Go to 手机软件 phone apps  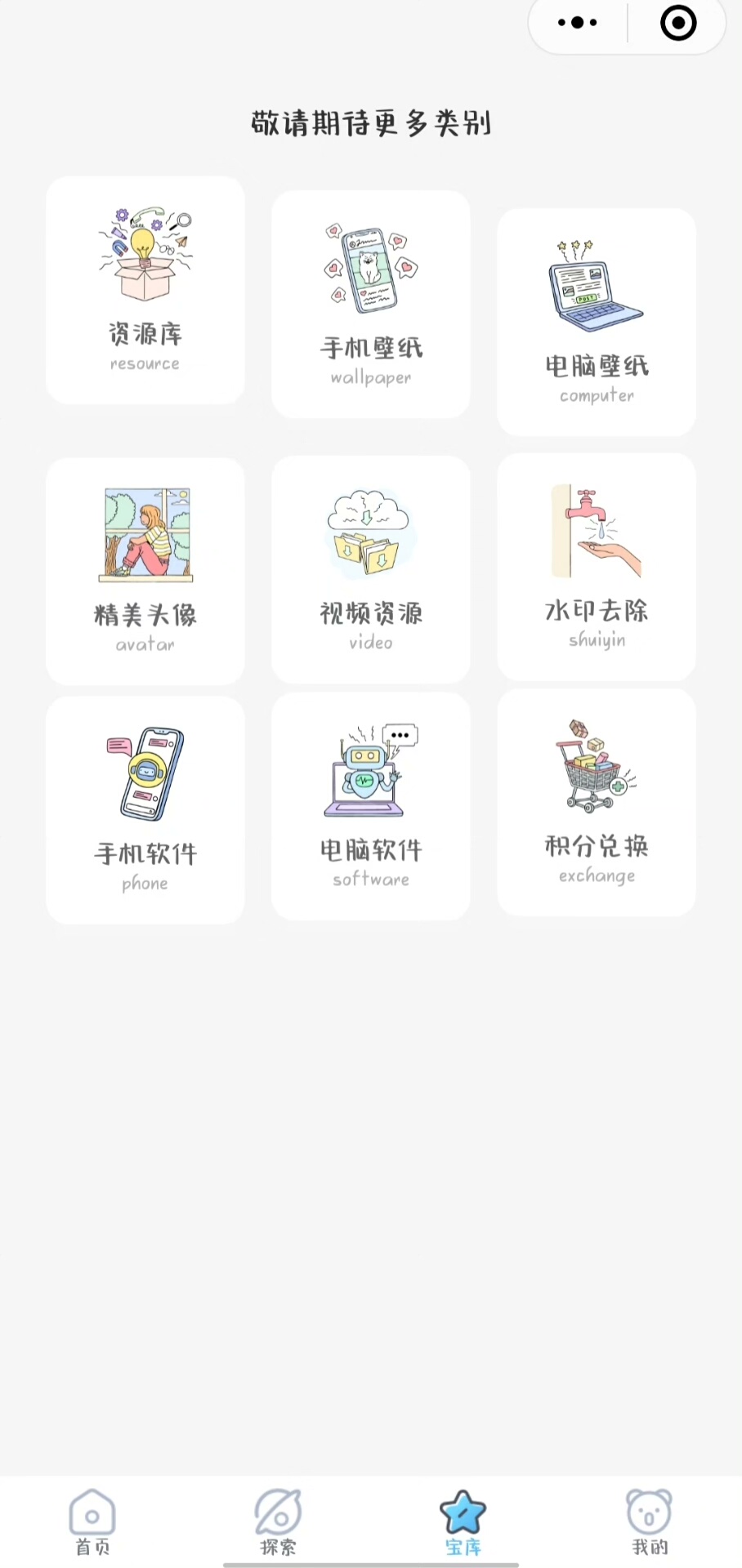coord(145,809)
